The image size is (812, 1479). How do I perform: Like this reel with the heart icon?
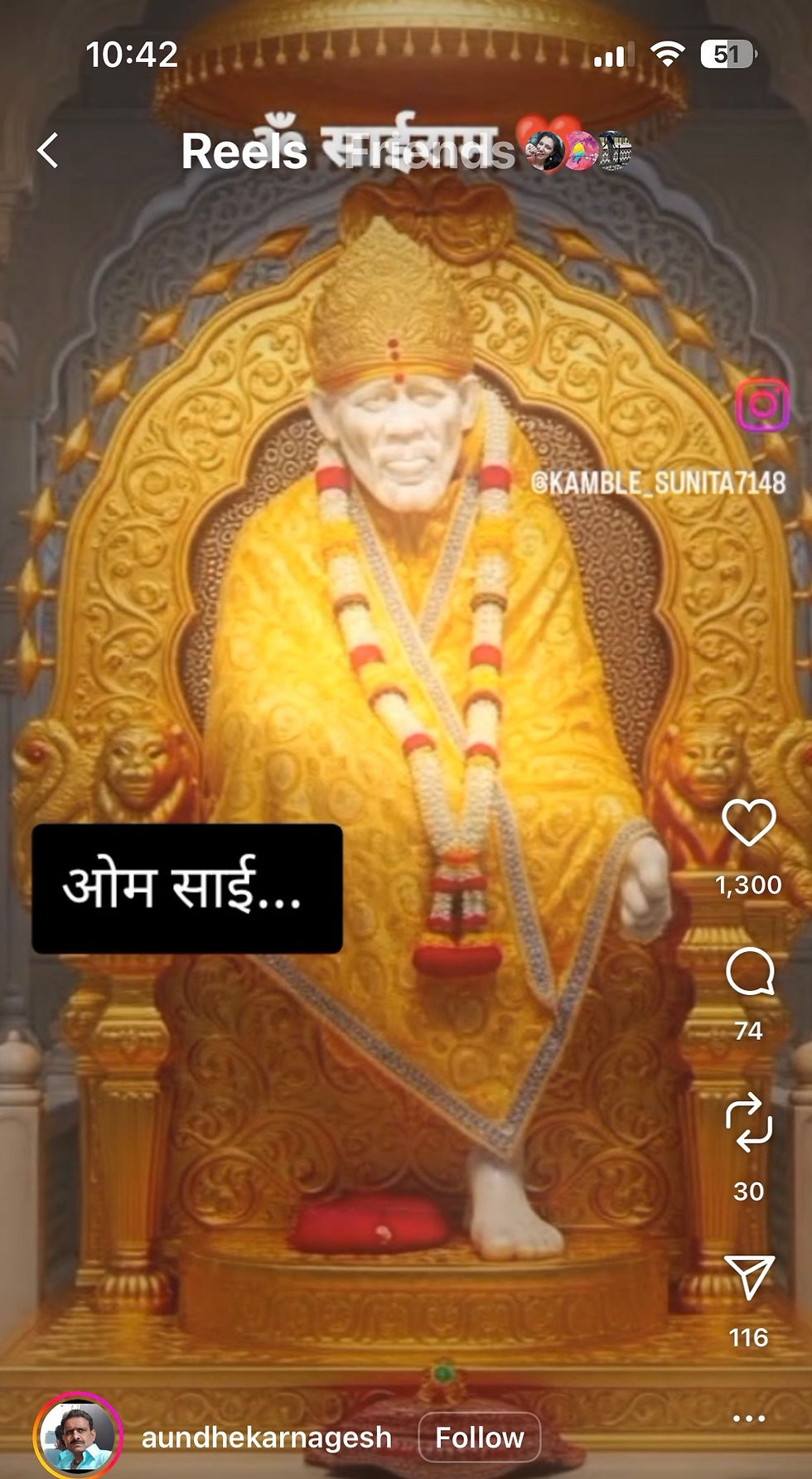(748, 823)
